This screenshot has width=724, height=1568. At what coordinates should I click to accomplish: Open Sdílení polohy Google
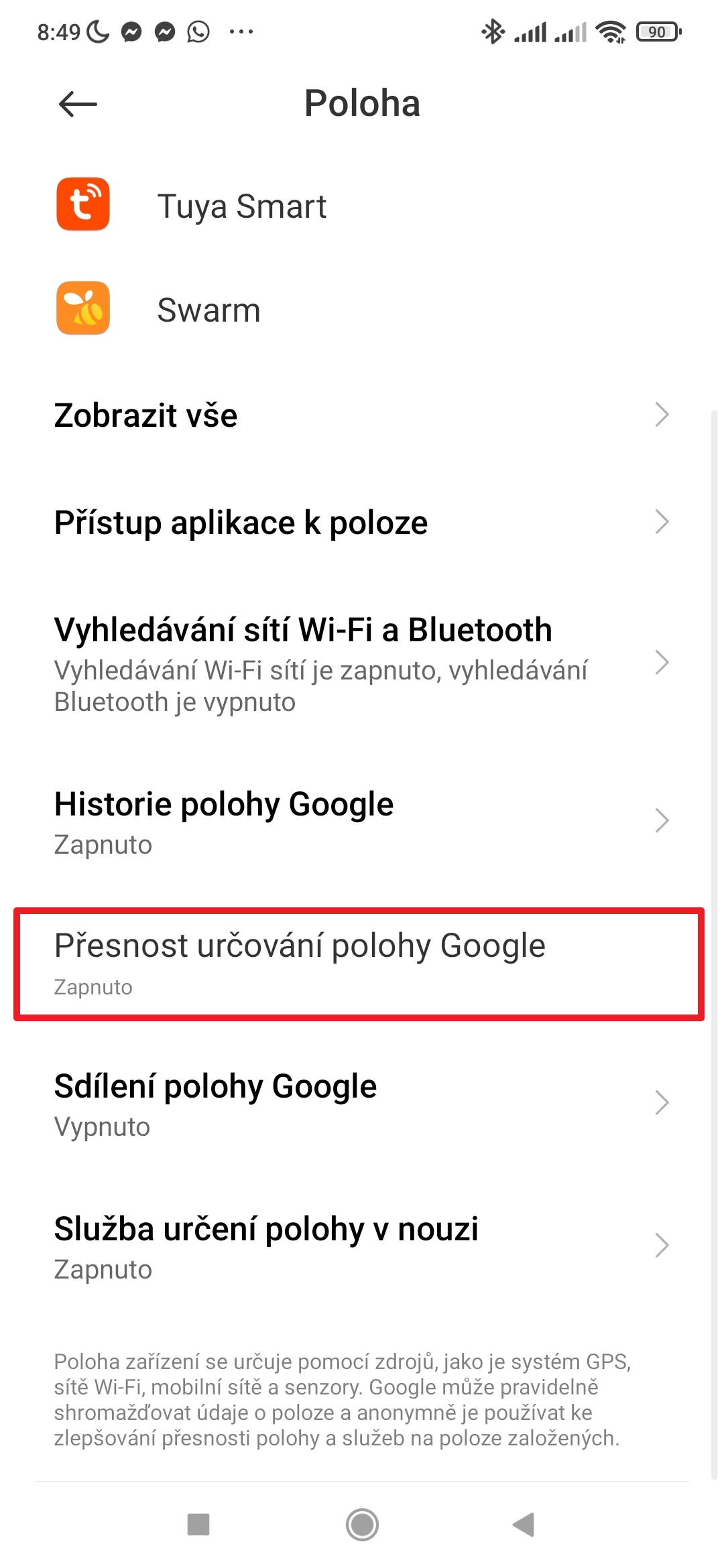tap(362, 1104)
